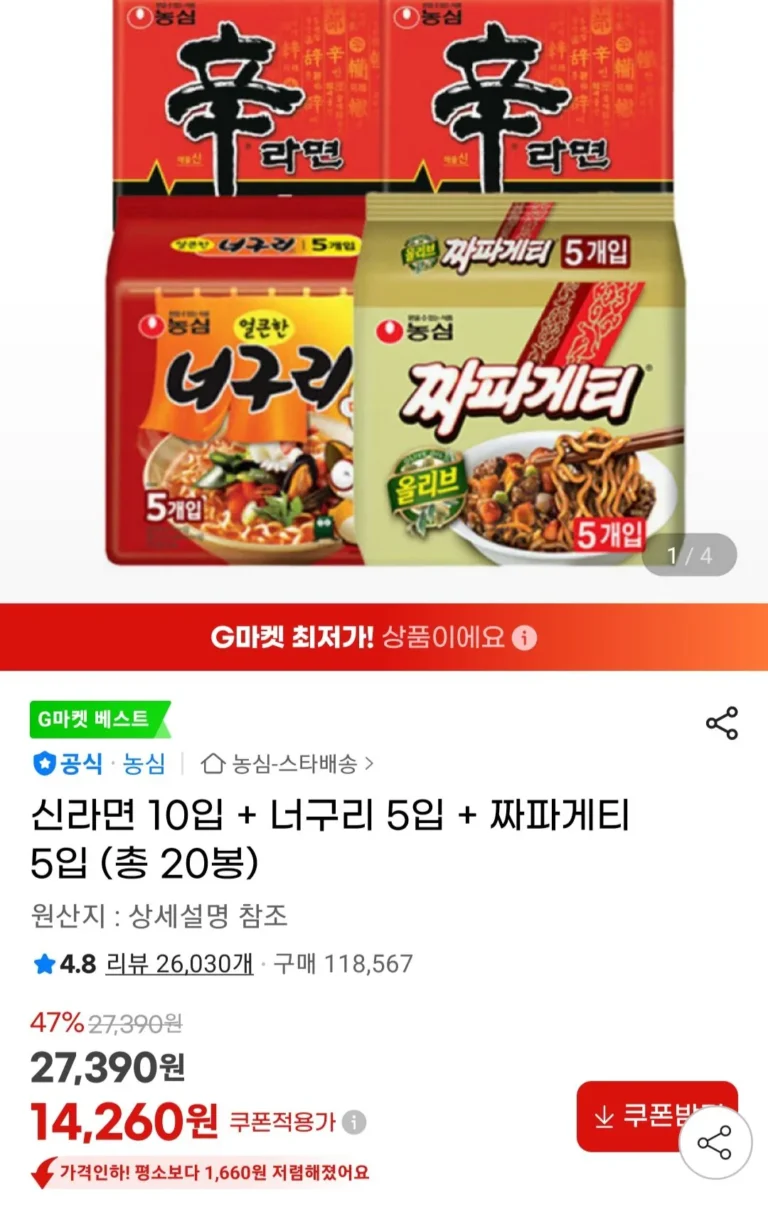Image resolution: width=768 pixels, height=1207 pixels.
Task: Open the ramen product image gallery
Action: (384, 300)
